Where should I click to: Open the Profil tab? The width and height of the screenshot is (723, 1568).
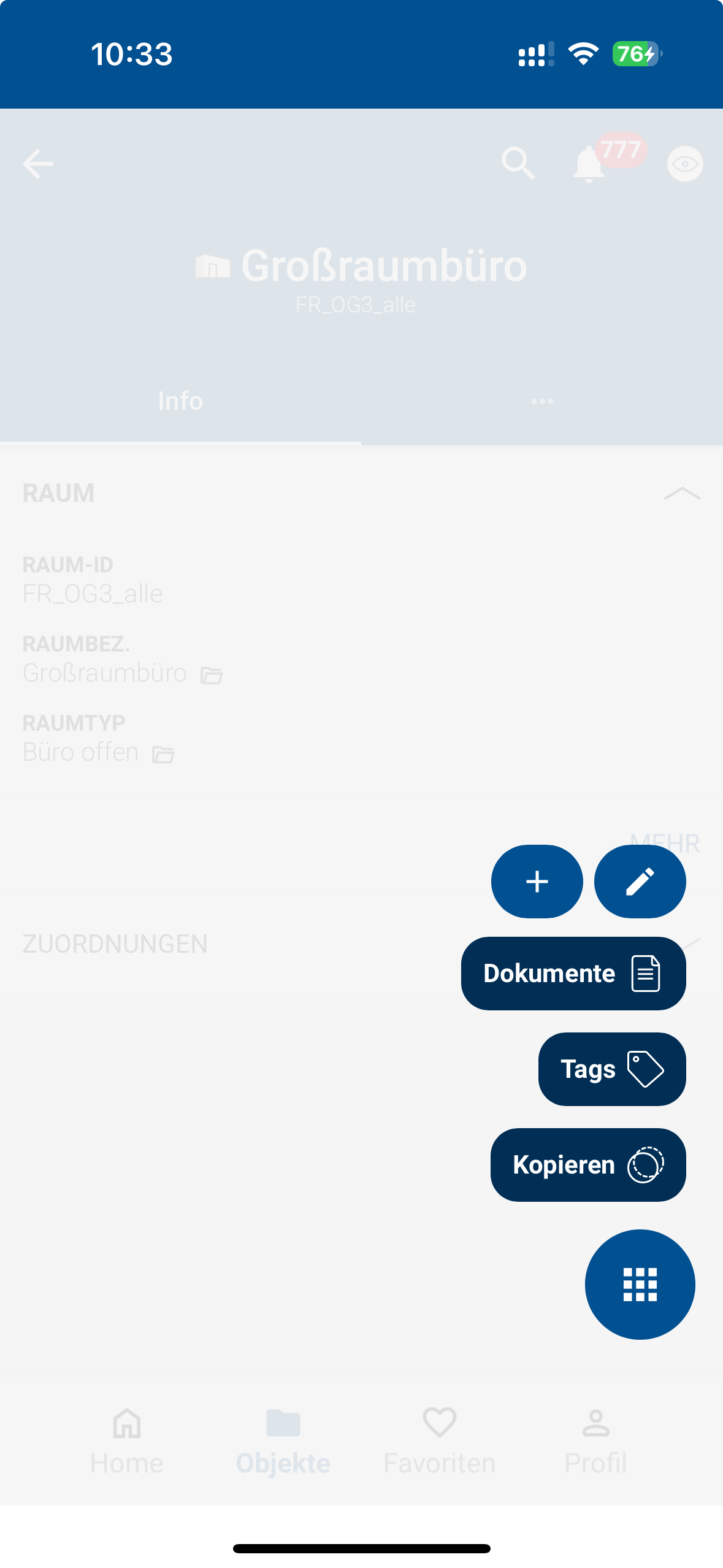pyautogui.click(x=595, y=1440)
